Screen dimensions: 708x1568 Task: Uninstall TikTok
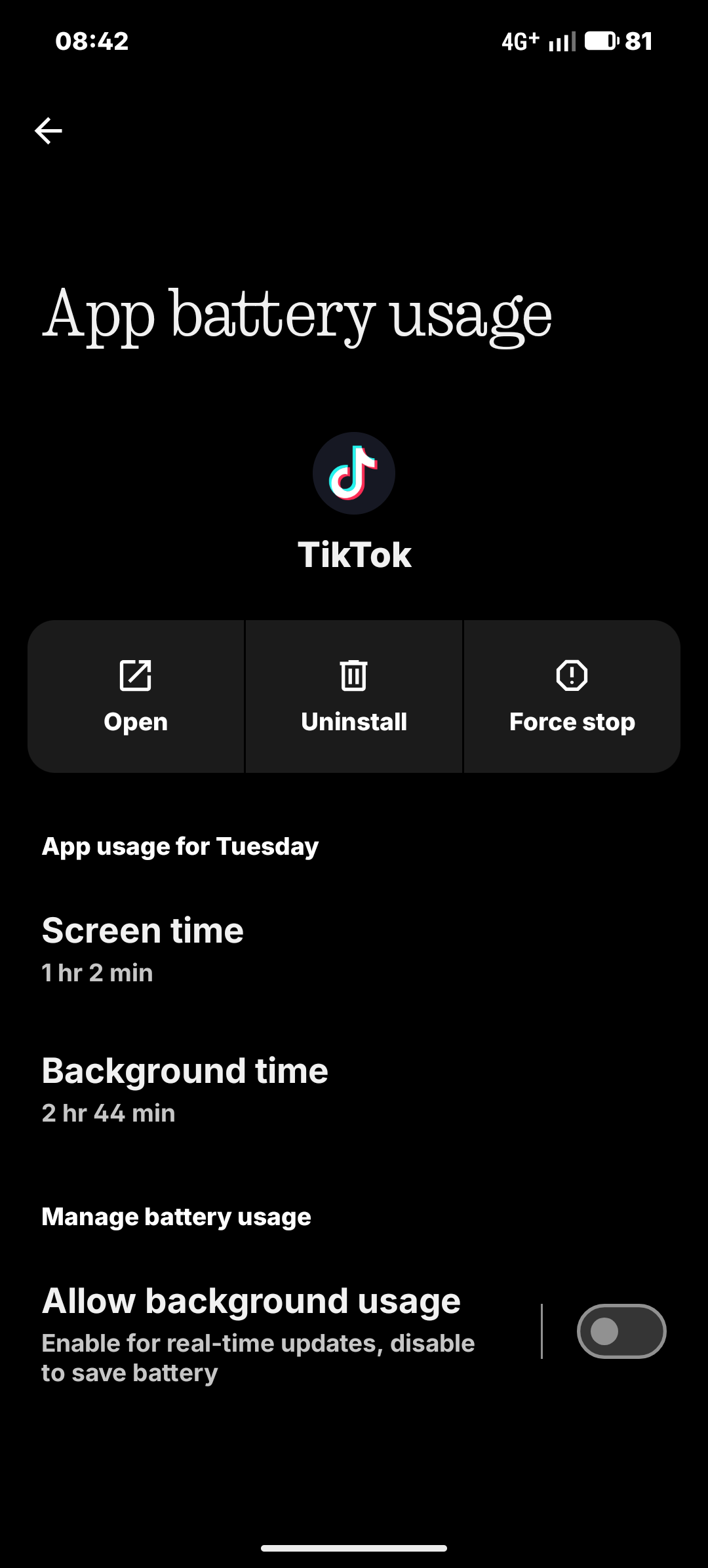click(354, 696)
